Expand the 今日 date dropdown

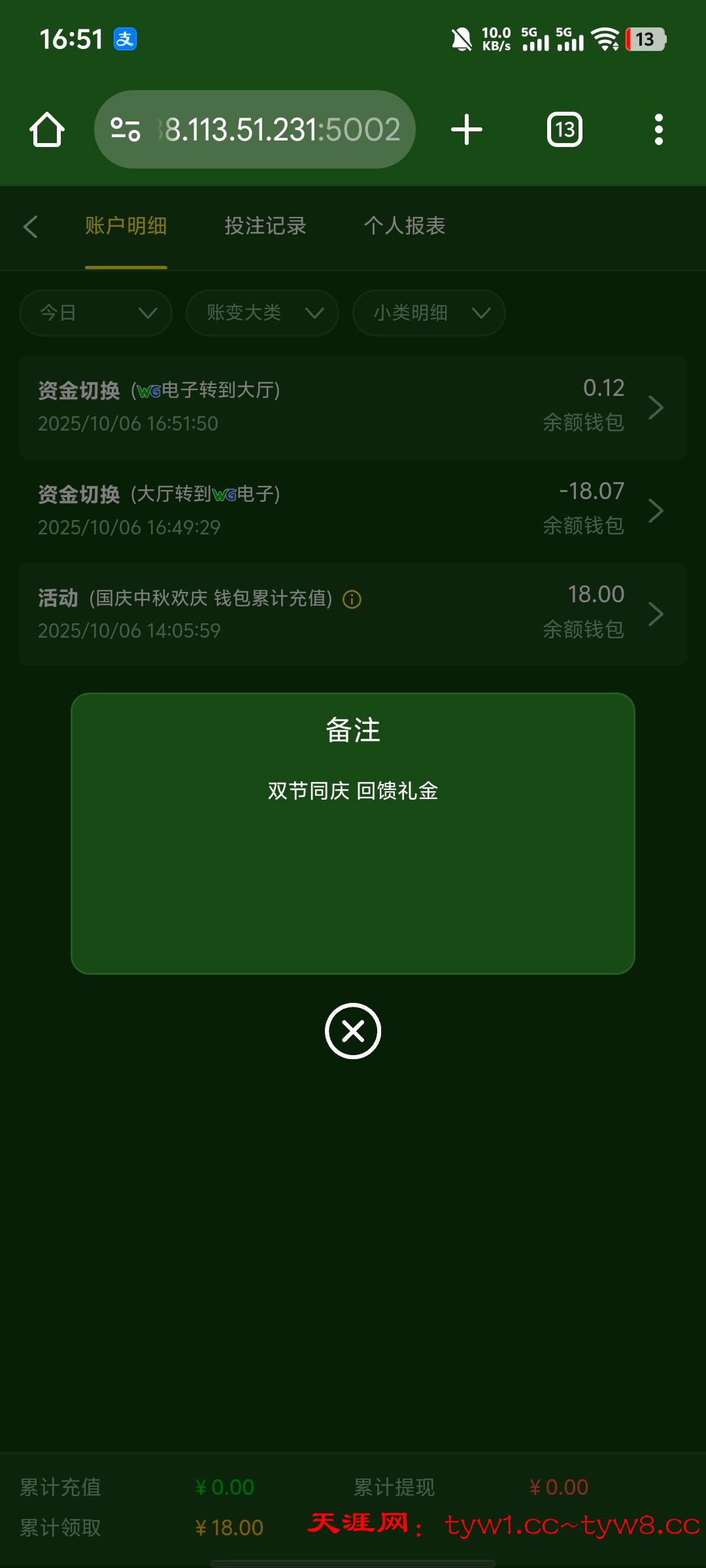coord(96,313)
